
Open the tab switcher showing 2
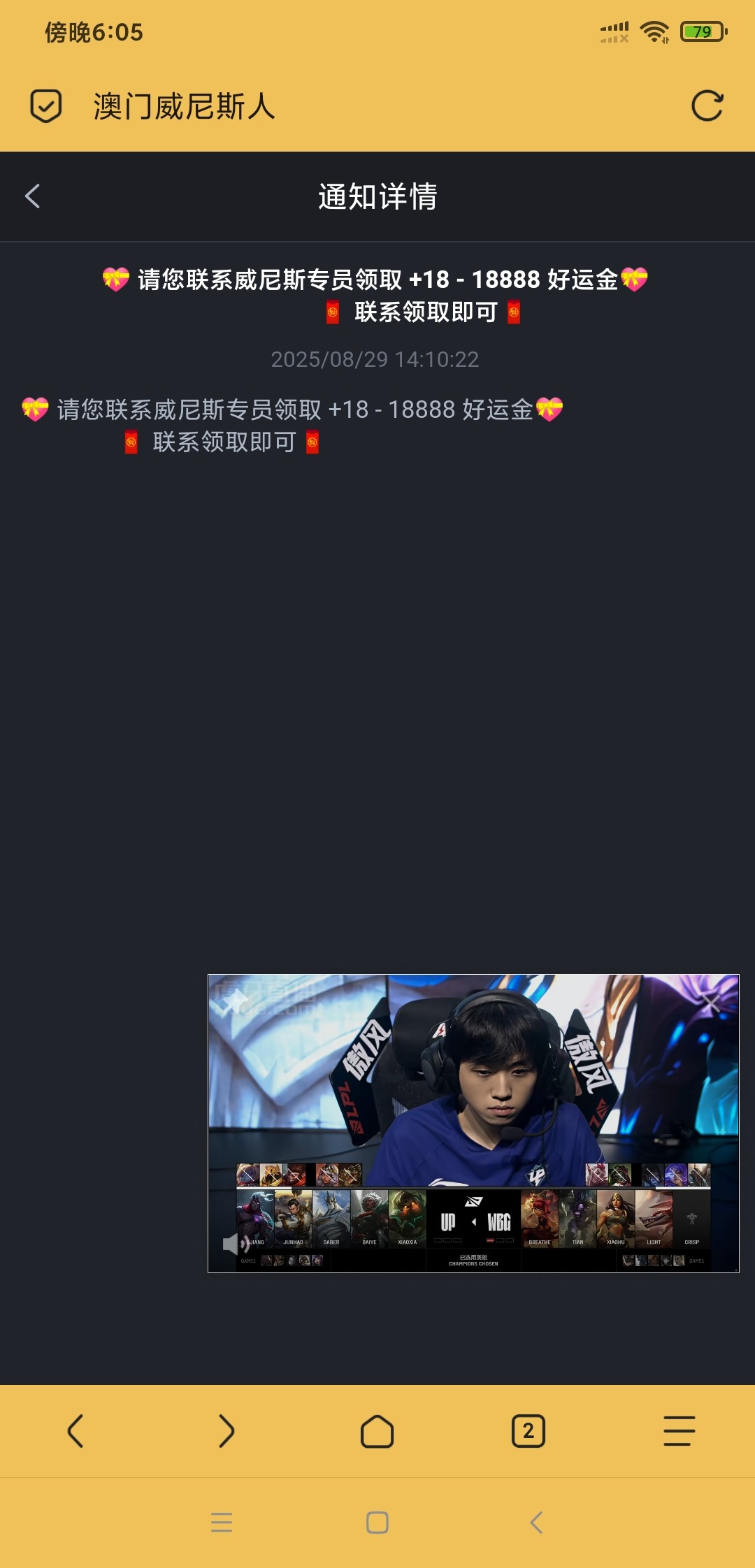coord(528,1430)
